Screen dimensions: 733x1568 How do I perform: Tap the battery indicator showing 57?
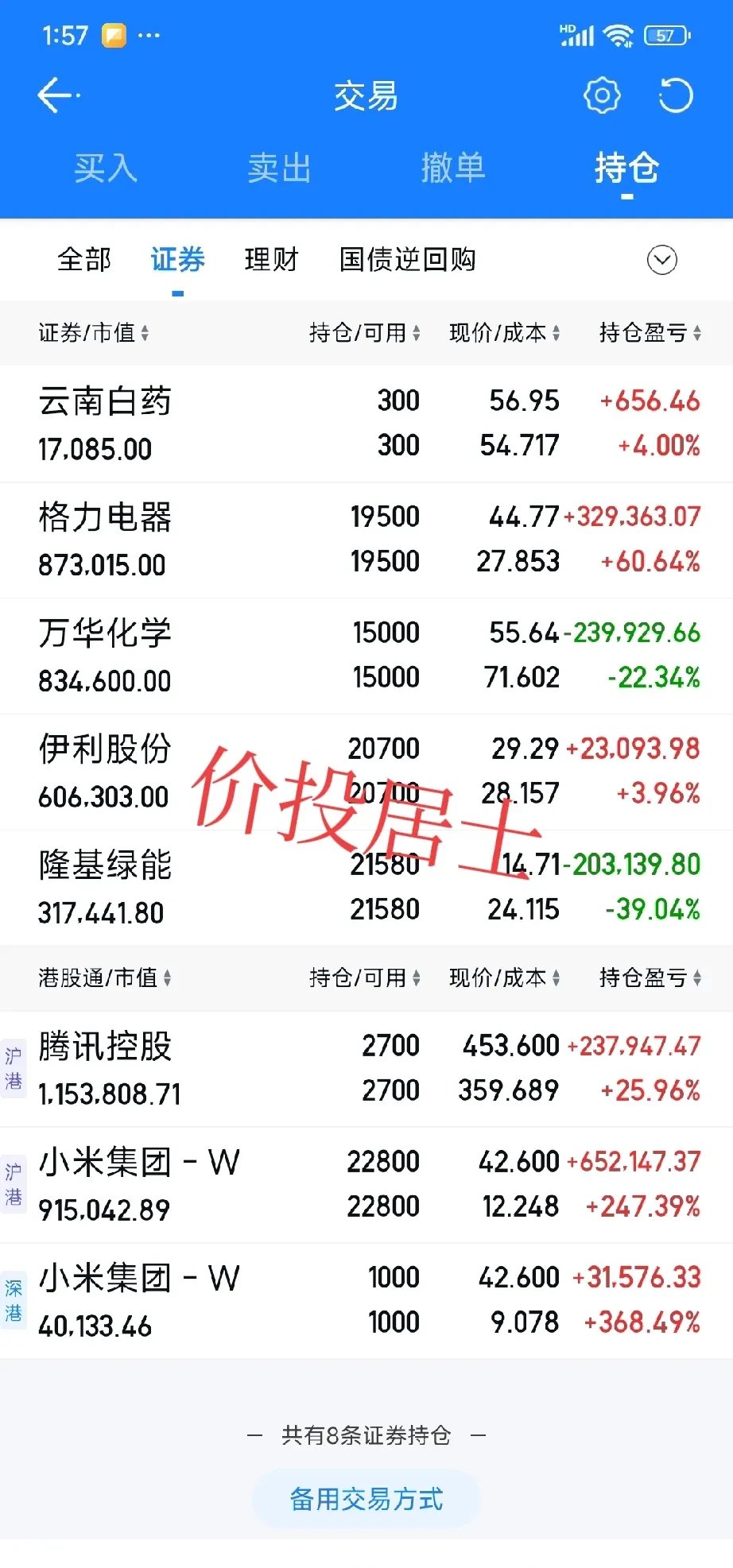(x=668, y=33)
